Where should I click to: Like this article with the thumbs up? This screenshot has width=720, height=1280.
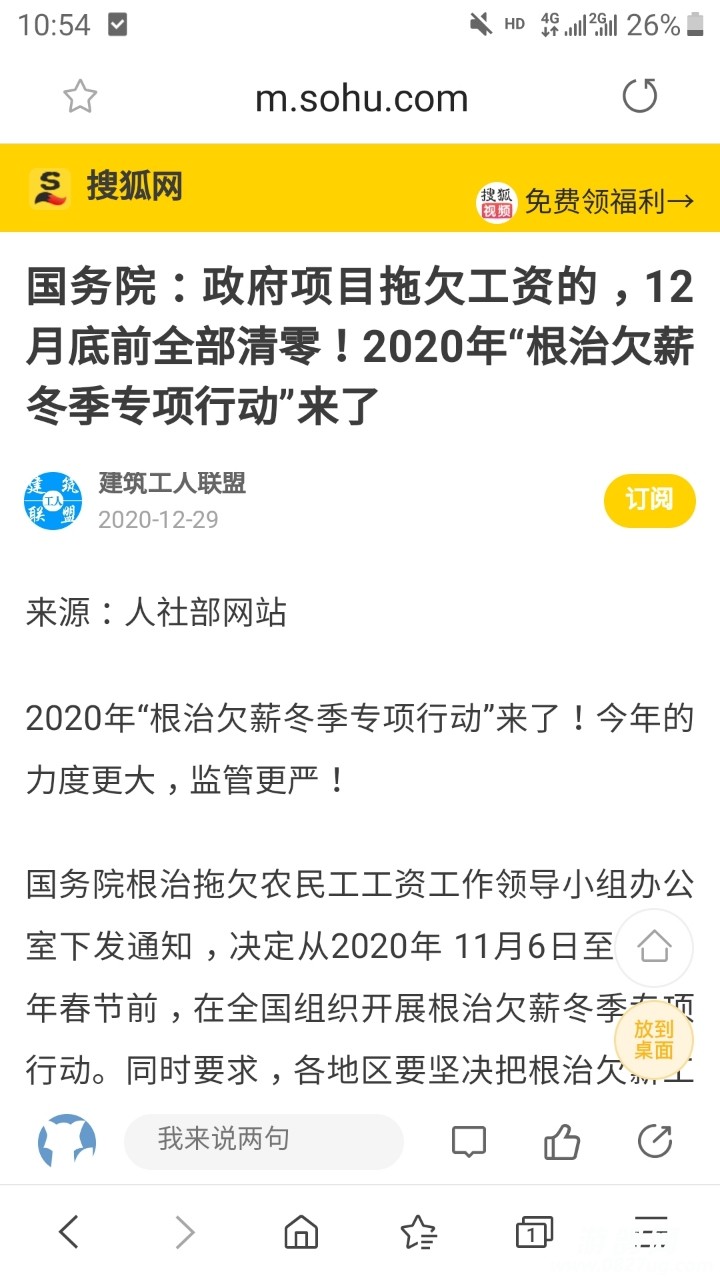point(561,1141)
